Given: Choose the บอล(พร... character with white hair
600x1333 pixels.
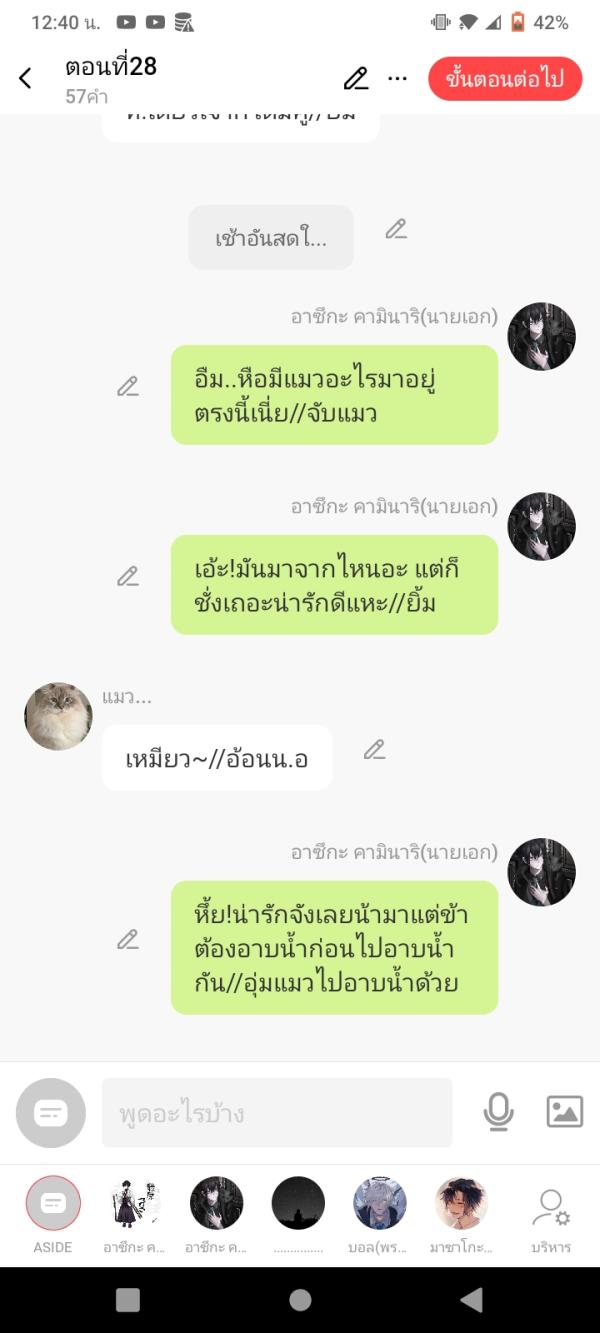Looking at the screenshot, I should 380,1204.
